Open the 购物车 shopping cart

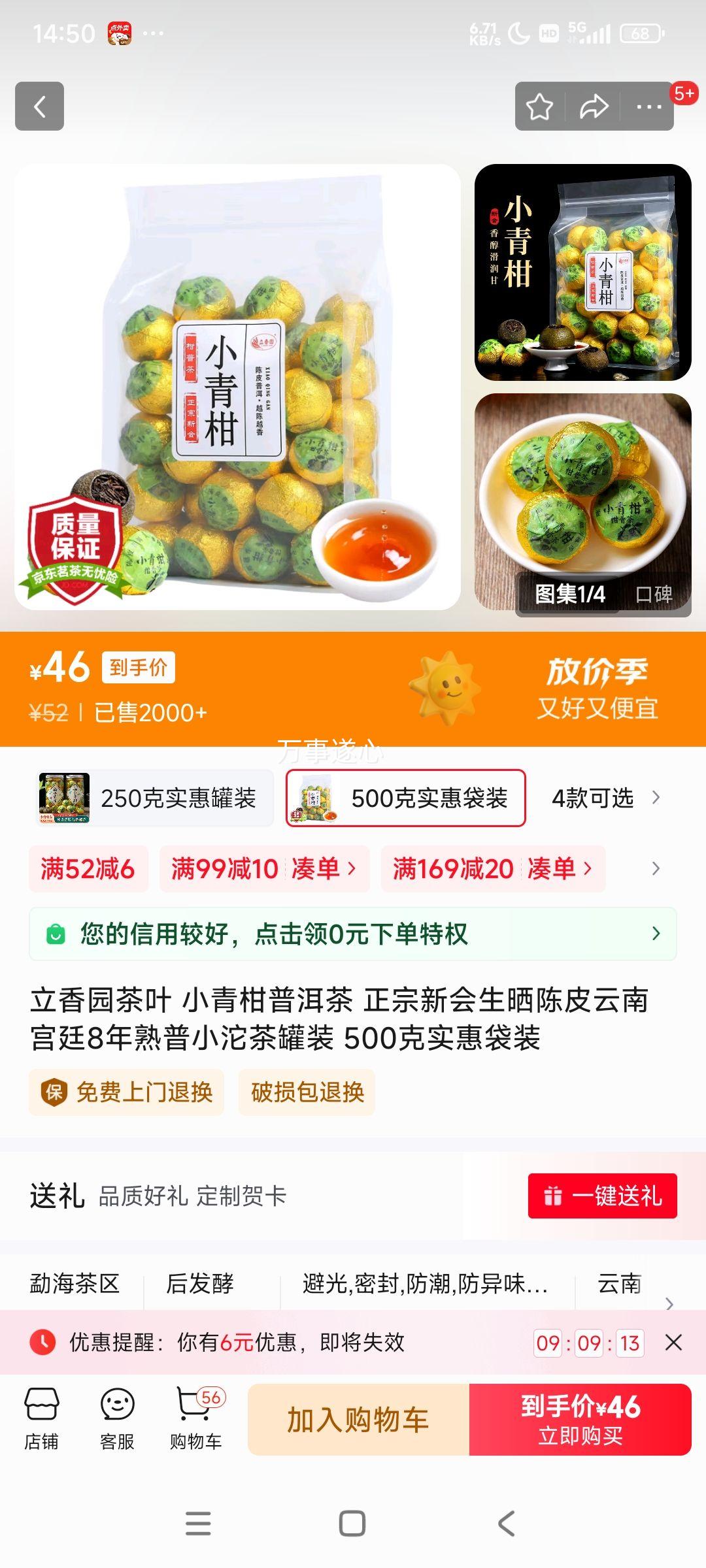(195, 1419)
